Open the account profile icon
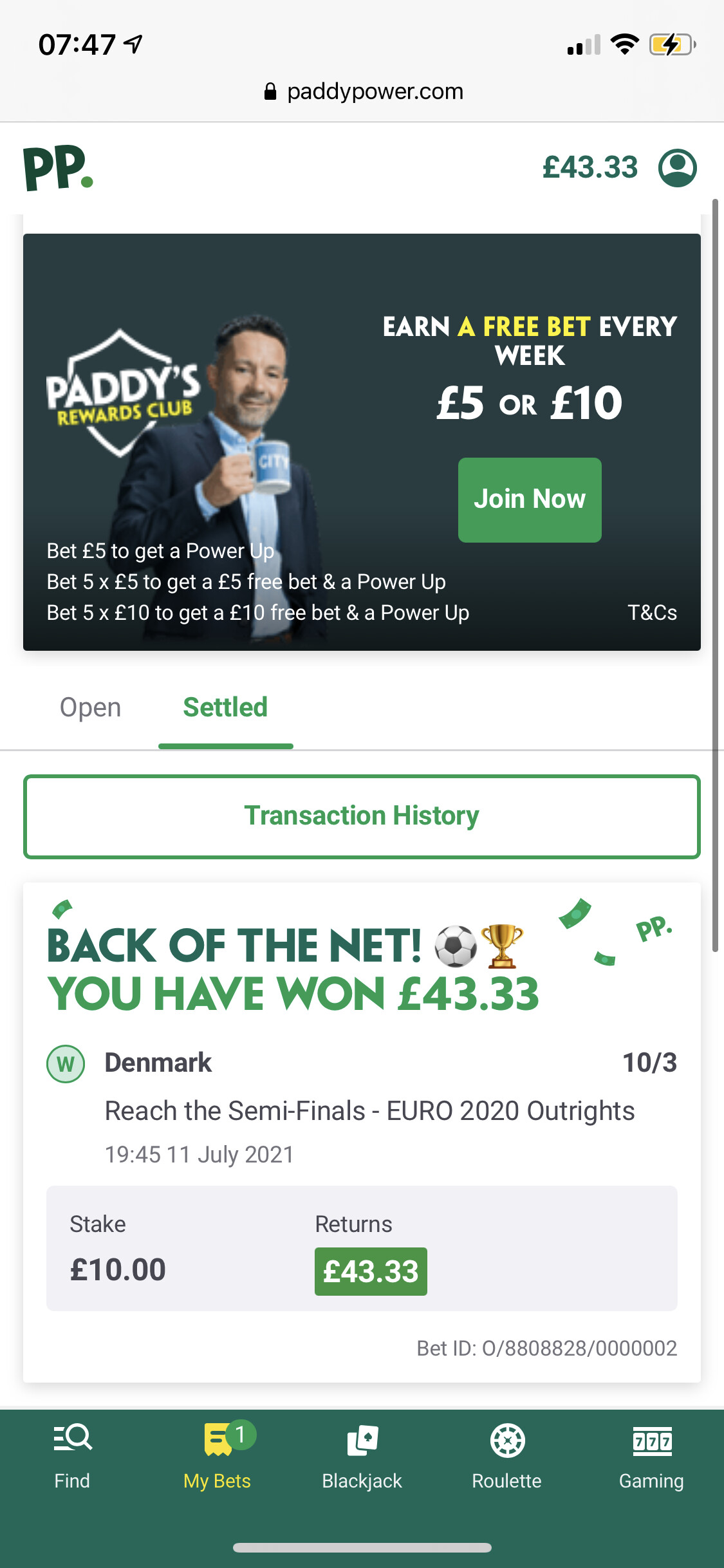Viewport: 724px width, 1568px height. tap(677, 168)
